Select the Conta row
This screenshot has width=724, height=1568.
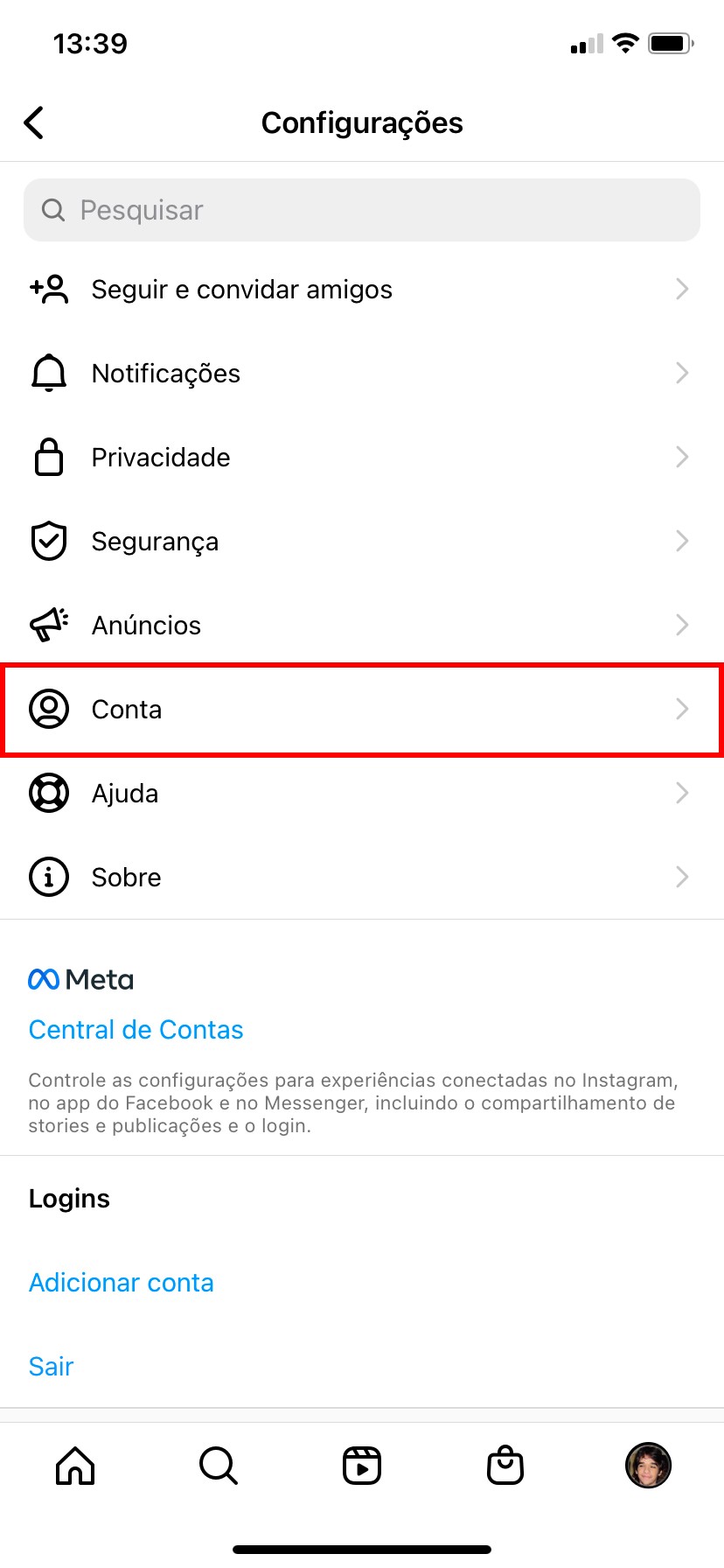point(362,710)
